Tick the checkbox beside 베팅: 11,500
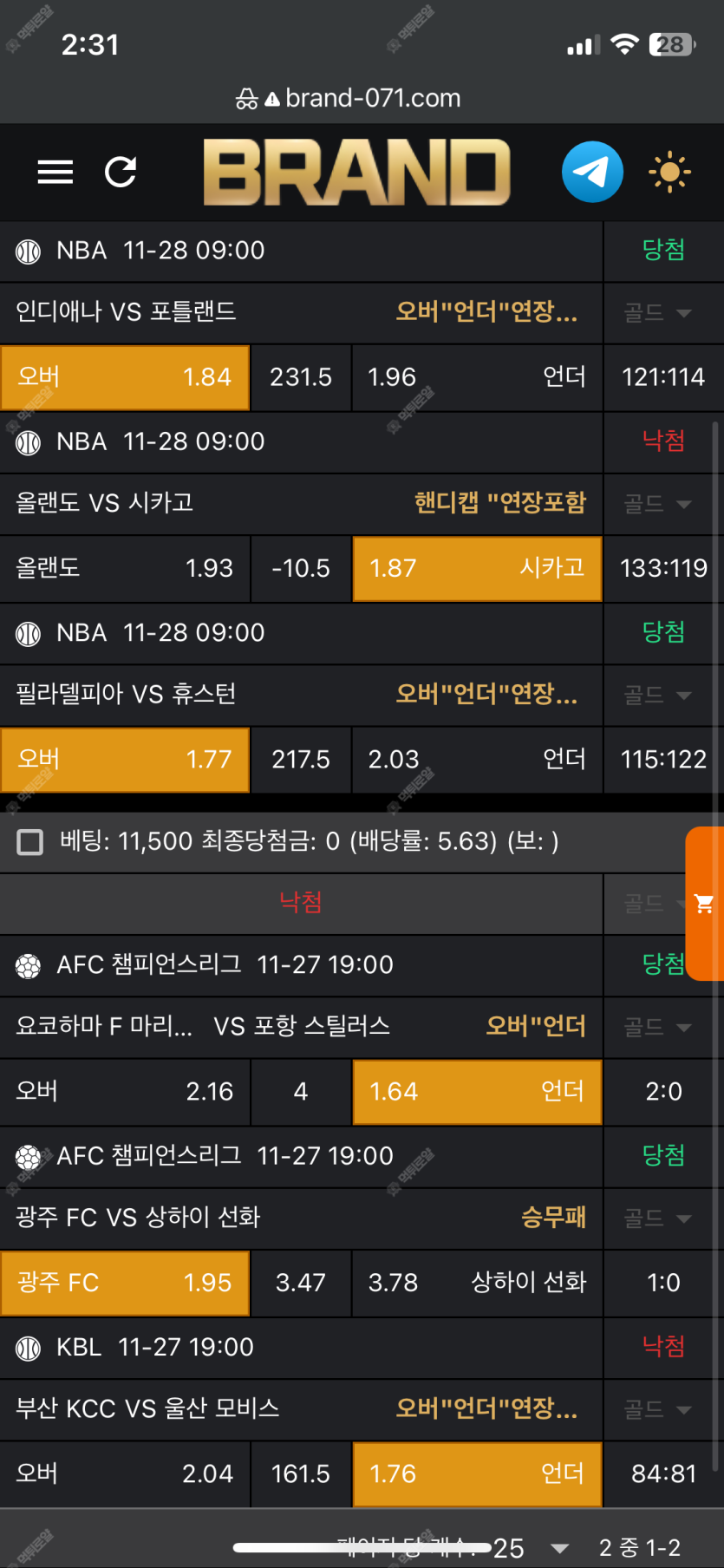The height and width of the screenshot is (1568, 724). (30, 842)
